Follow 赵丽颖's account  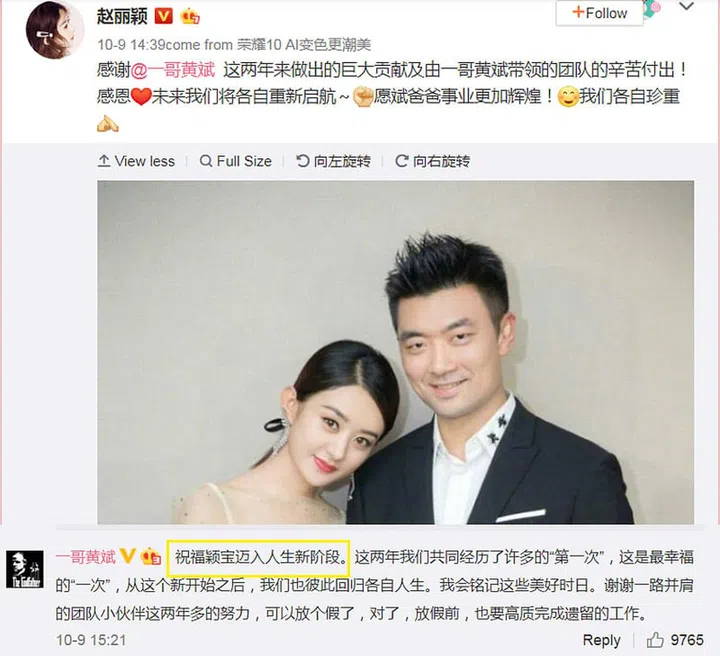599,13
